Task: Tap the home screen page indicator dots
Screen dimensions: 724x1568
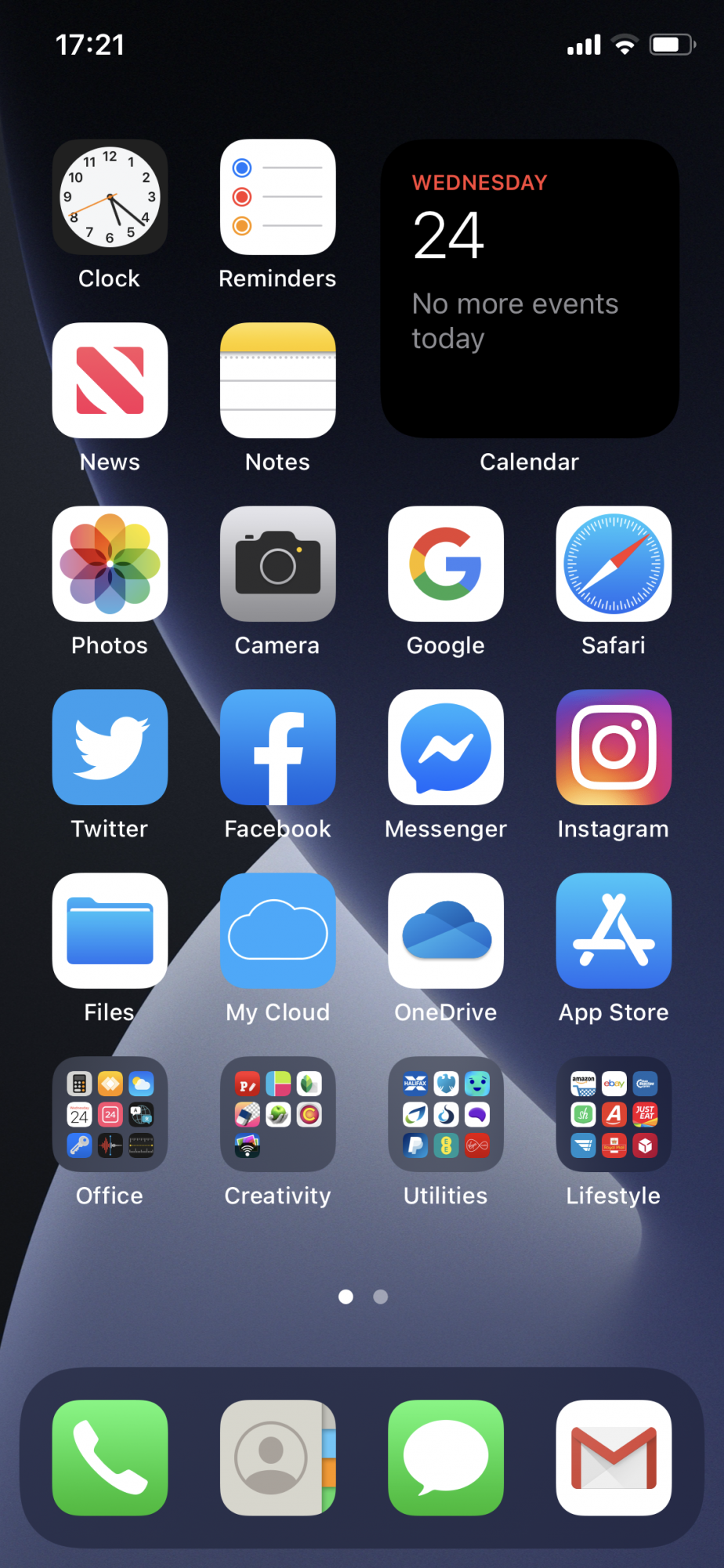Action: (363, 1297)
